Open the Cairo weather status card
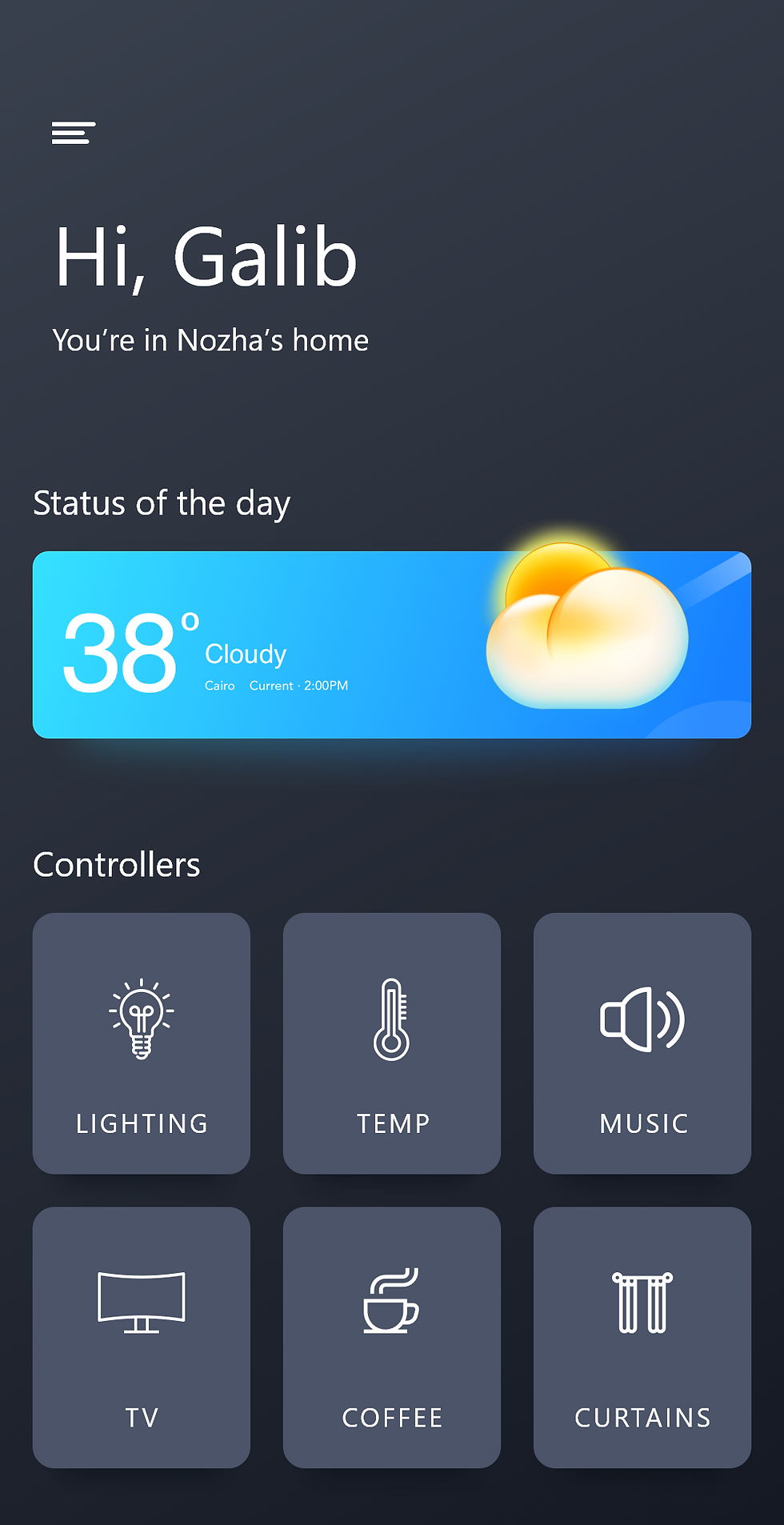This screenshot has height=1525, width=784. pyautogui.click(x=391, y=645)
